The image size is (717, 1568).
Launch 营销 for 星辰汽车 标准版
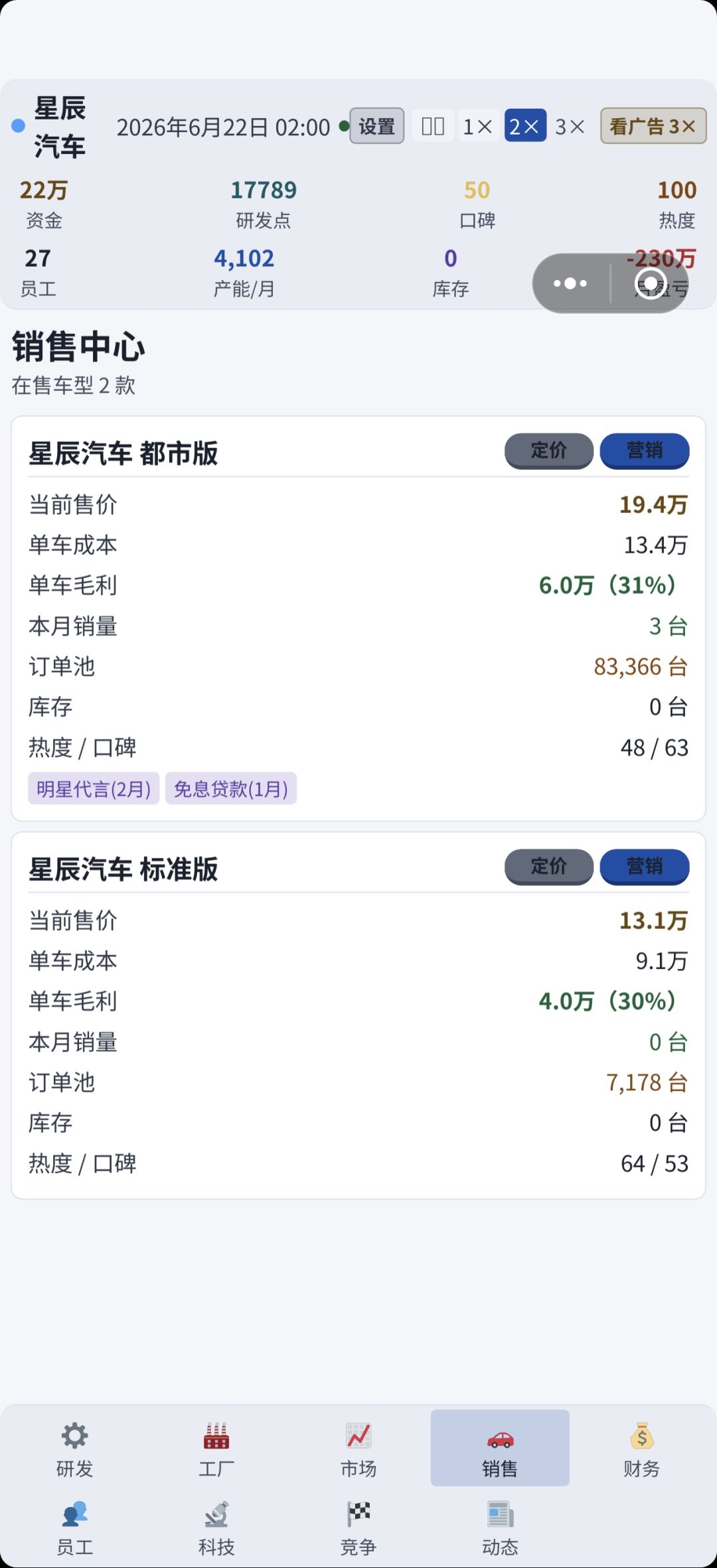(645, 867)
